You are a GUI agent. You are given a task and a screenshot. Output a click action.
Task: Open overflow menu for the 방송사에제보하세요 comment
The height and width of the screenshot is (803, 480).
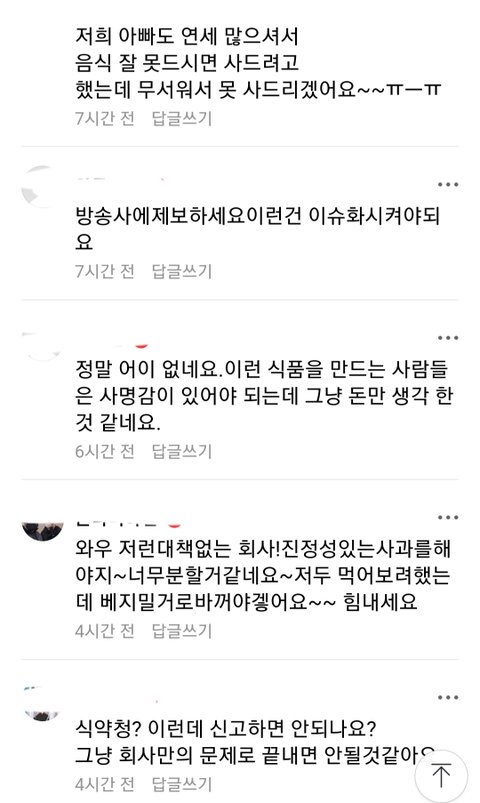pyautogui.click(x=448, y=184)
